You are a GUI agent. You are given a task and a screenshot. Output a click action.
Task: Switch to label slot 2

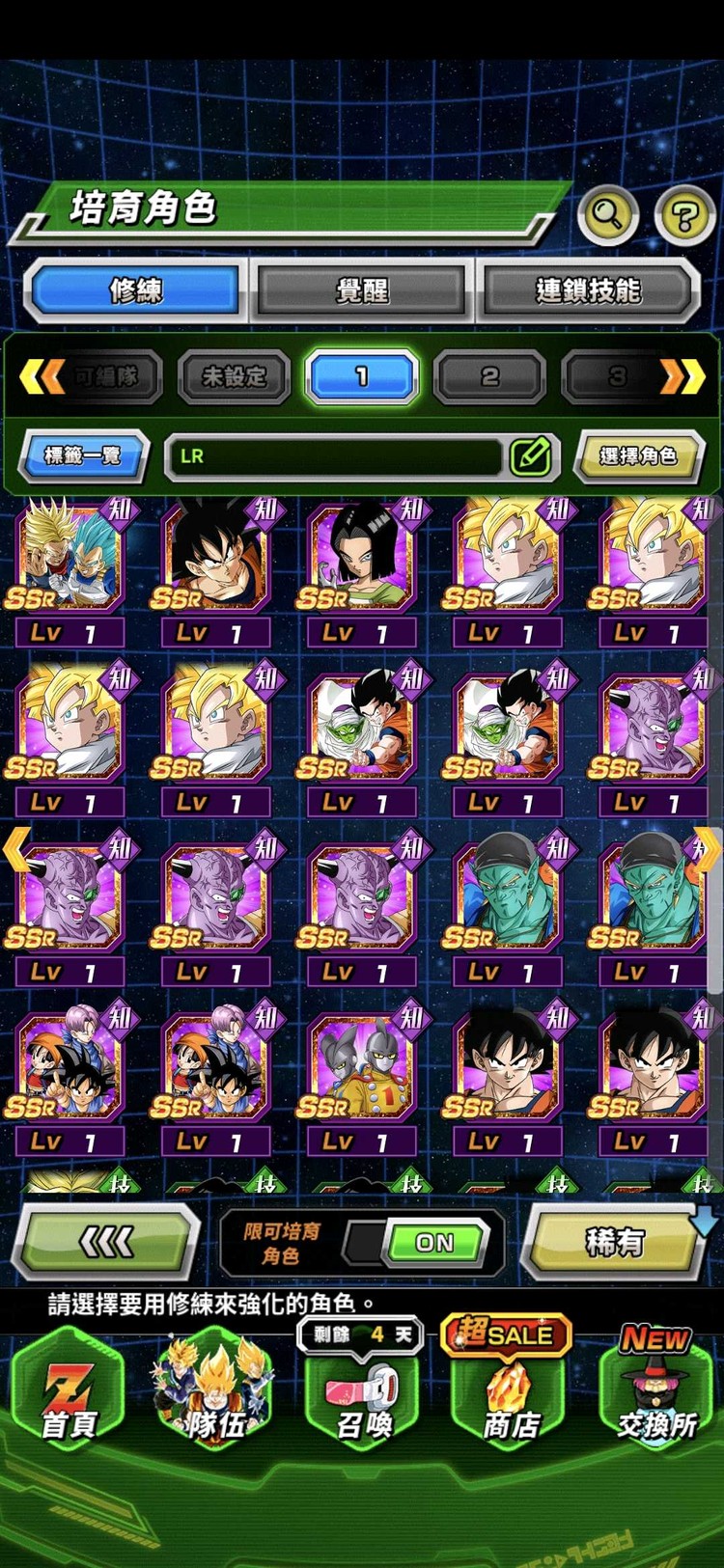tap(489, 377)
